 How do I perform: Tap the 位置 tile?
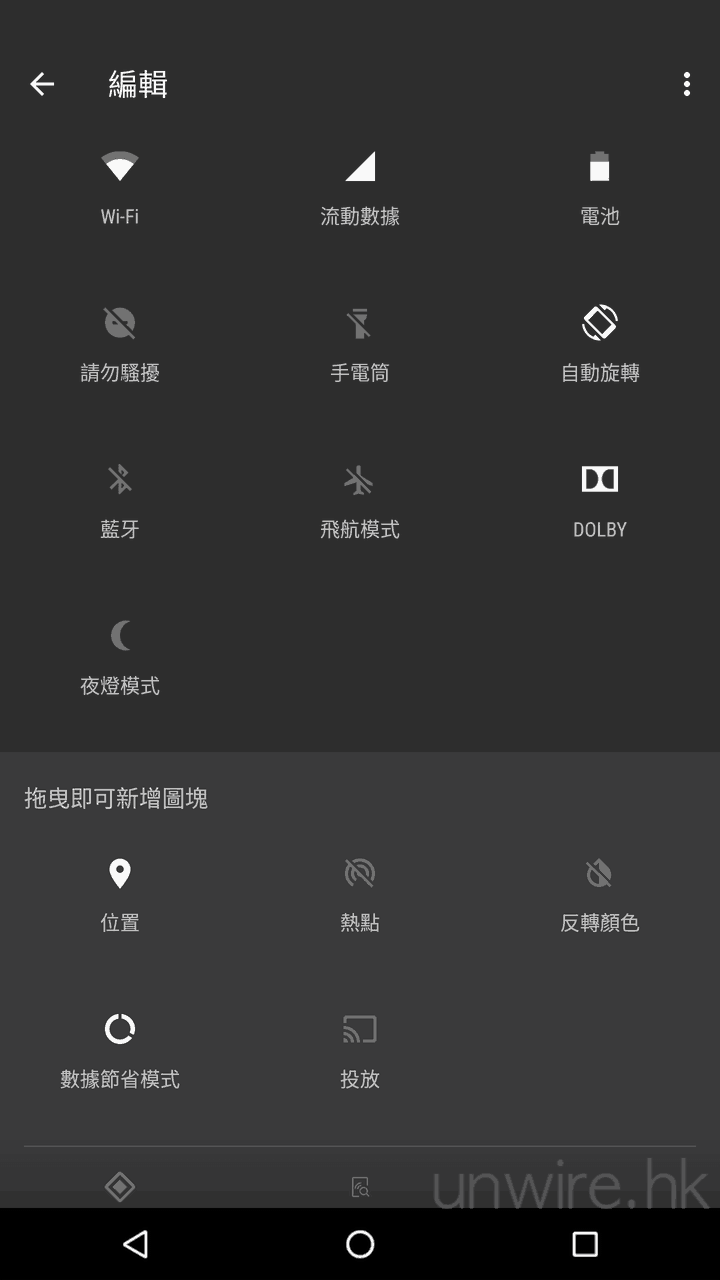pyautogui.click(x=120, y=893)
